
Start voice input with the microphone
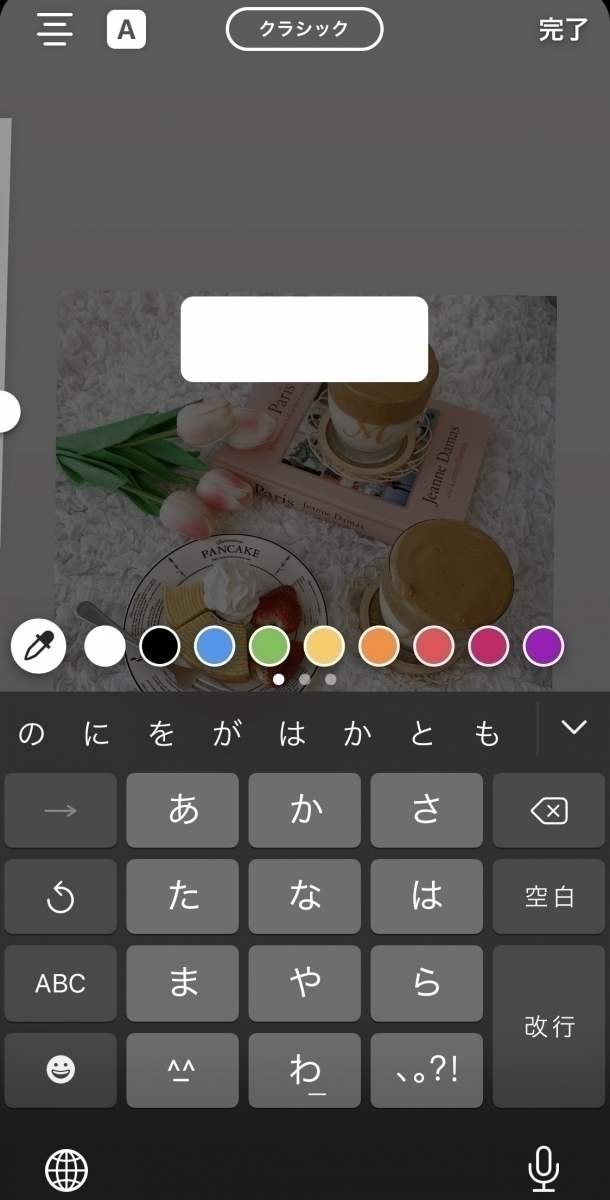click(x=543, y=1167)
